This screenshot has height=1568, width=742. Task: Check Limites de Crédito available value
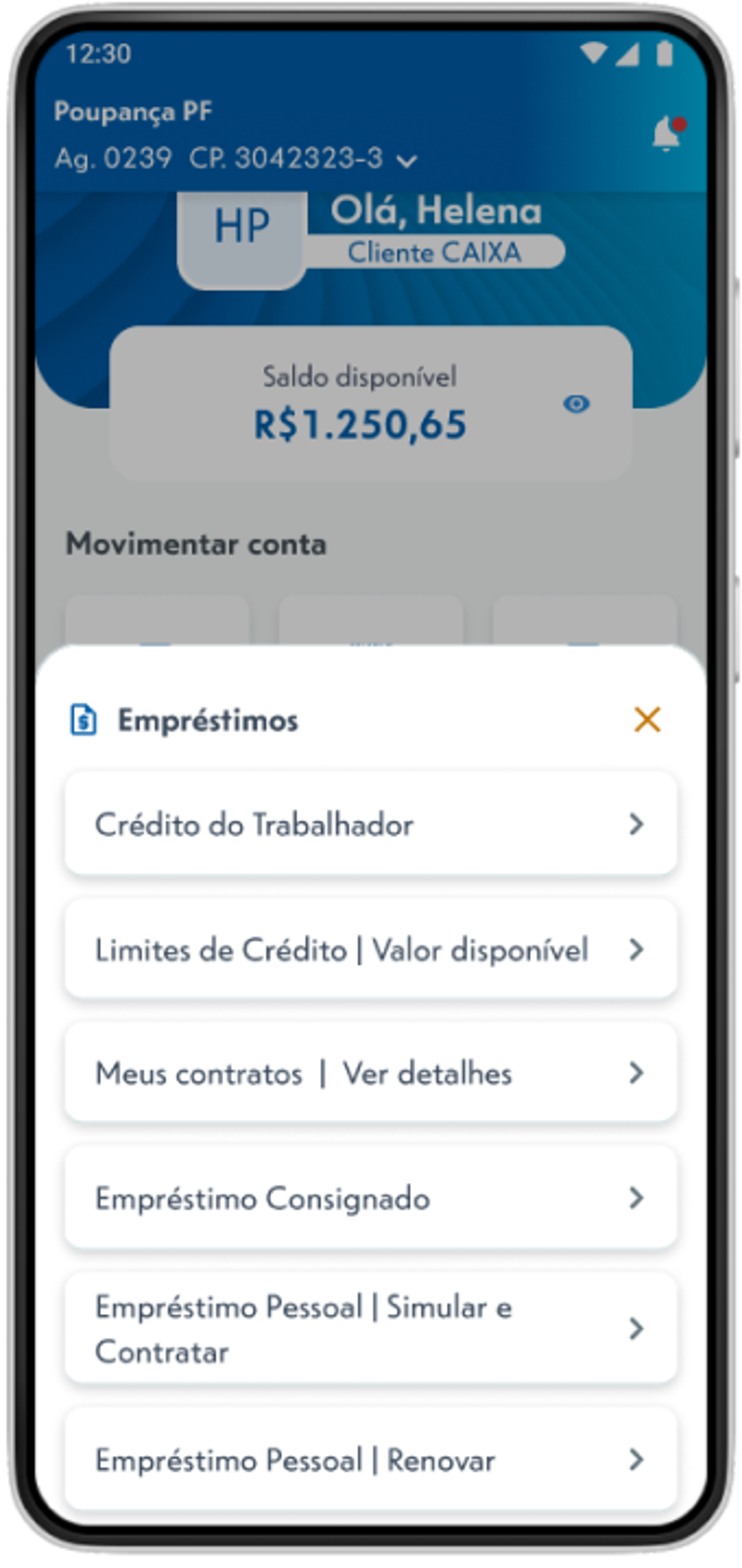pos(370,949)
